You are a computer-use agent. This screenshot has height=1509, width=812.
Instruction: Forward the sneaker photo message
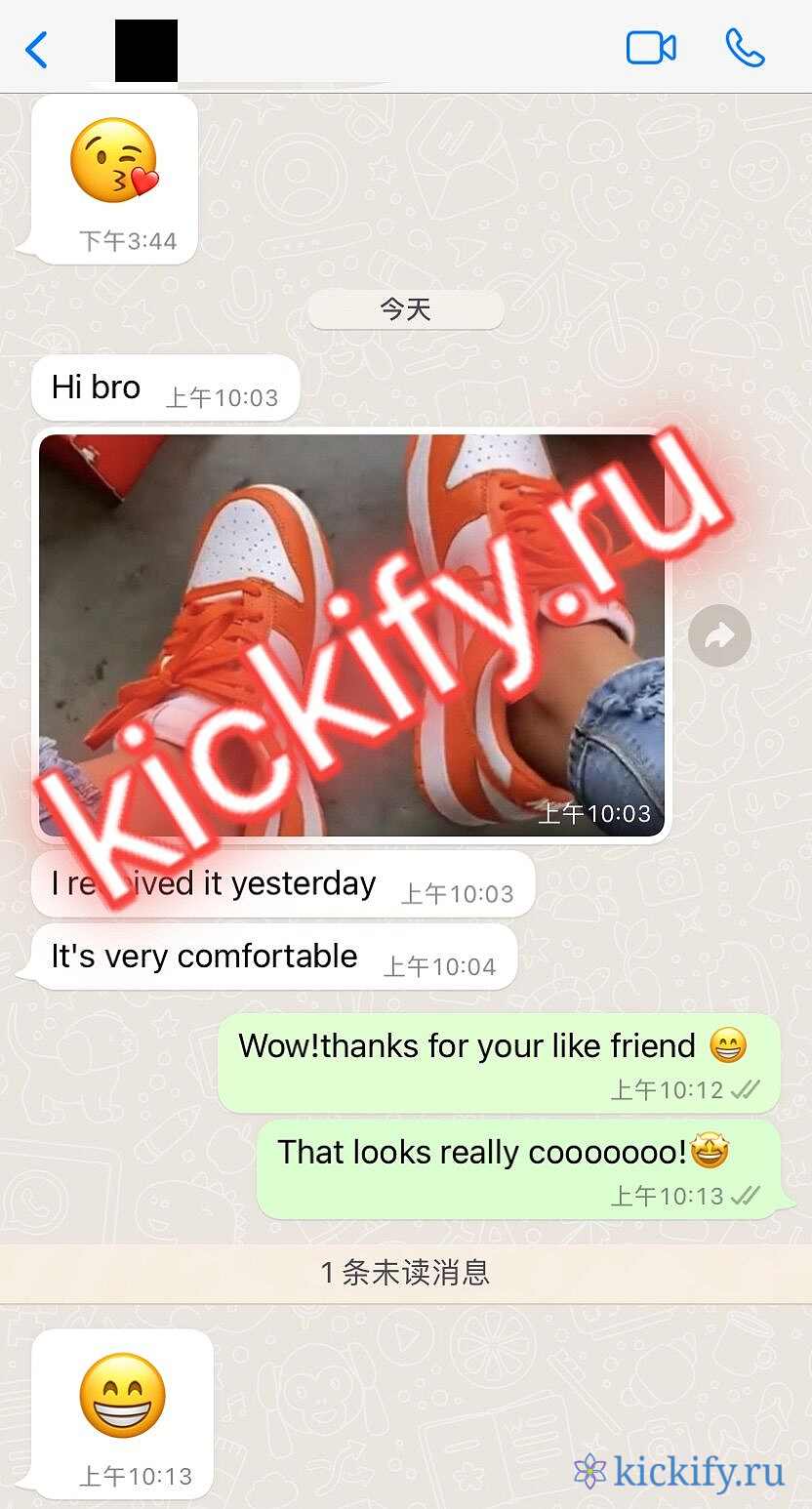pos(719,636)
